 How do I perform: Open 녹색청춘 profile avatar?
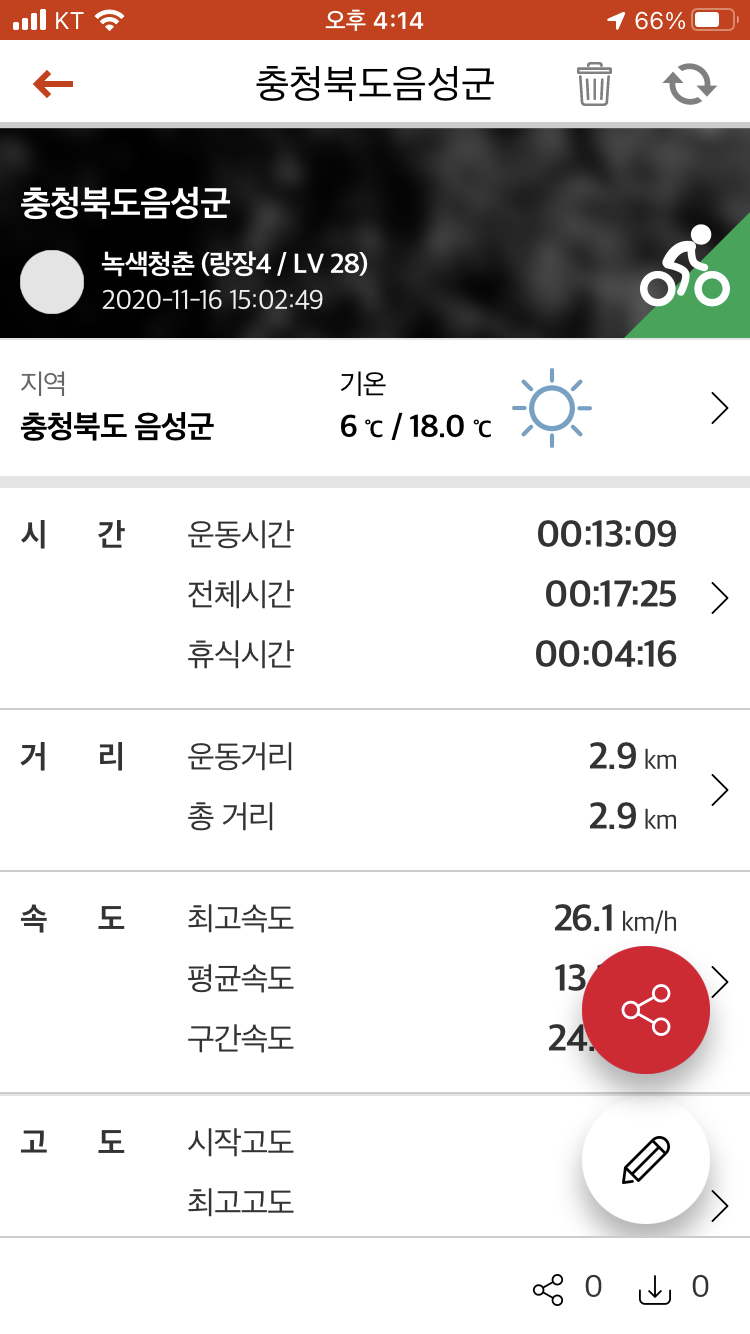coord(52,282)
